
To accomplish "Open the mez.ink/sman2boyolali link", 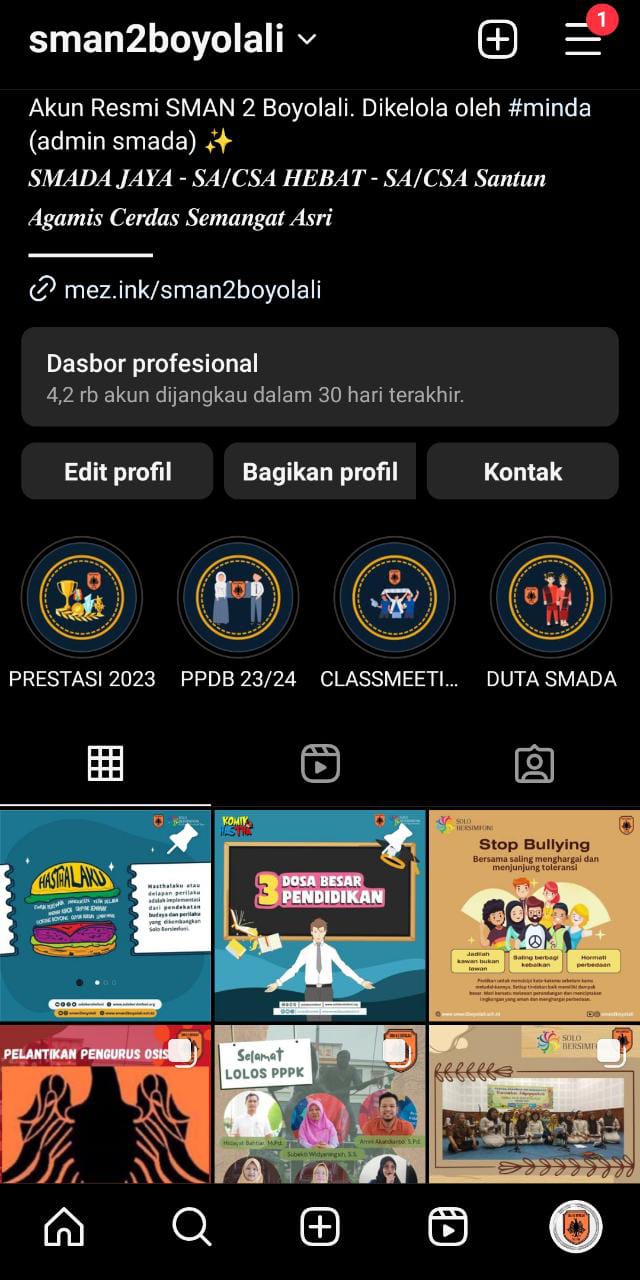I will (x=192, y=290).
